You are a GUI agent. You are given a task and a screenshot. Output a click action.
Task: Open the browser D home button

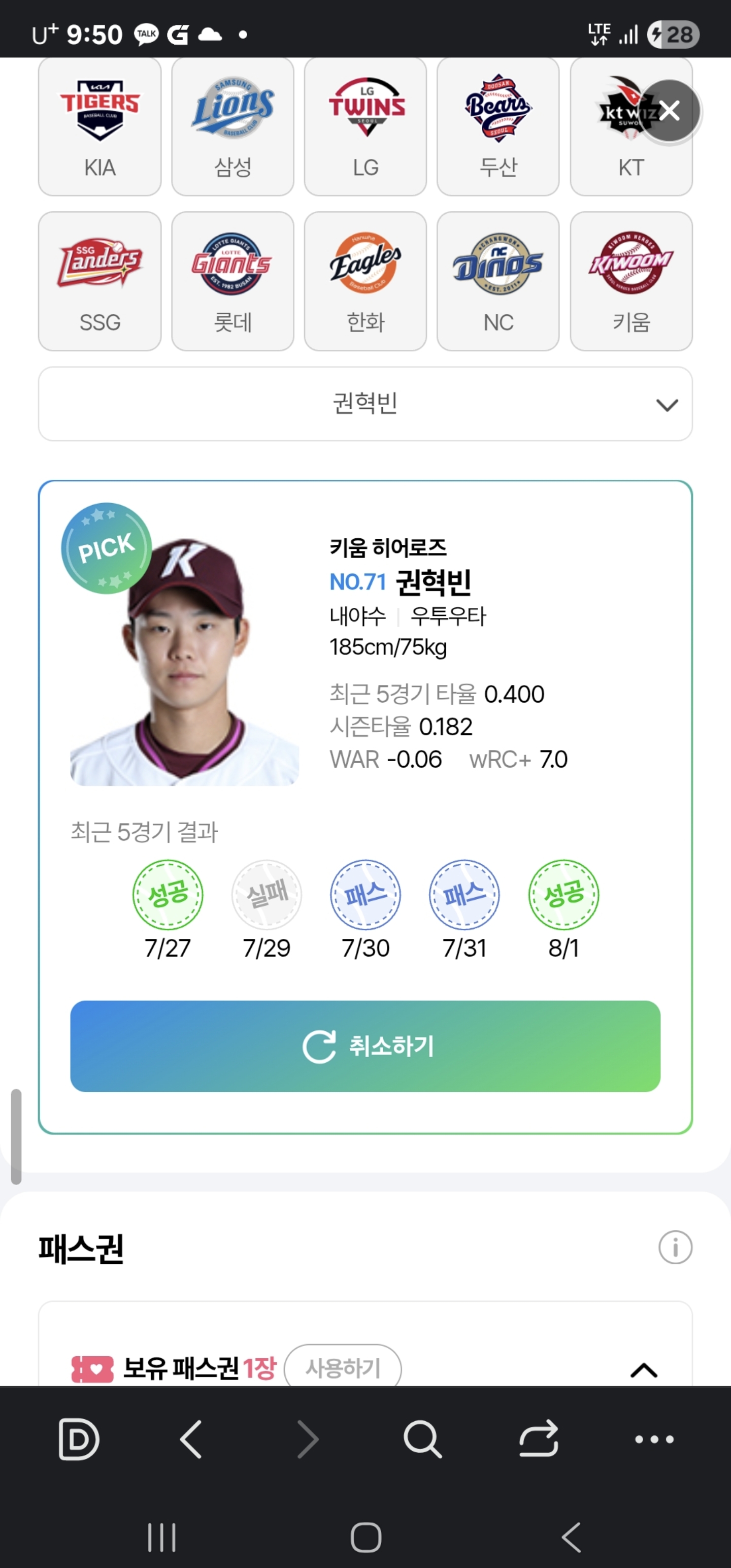(x=79, y=1439)
